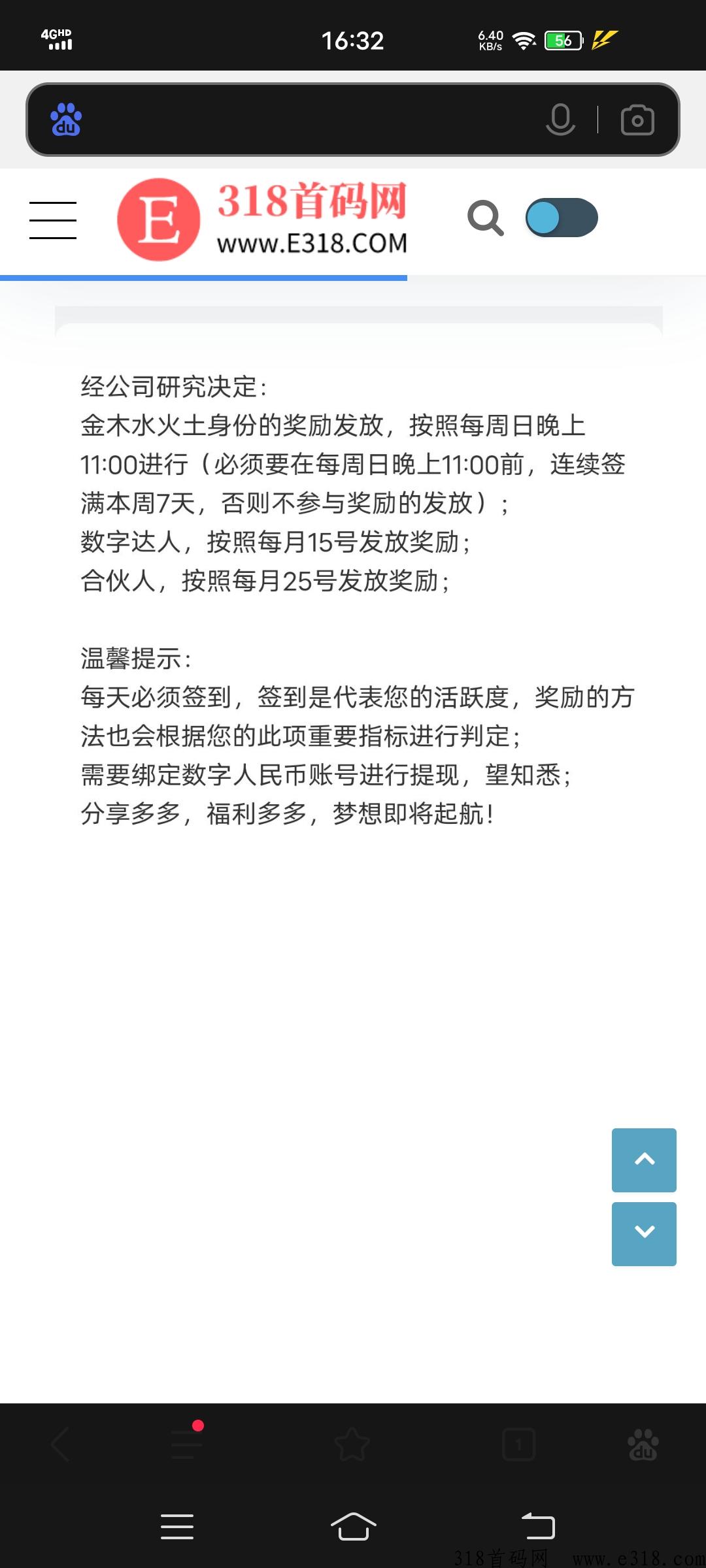Open the browser menu with the red dot
This screenshot has width=706, height=1568.
(187, 1443)
